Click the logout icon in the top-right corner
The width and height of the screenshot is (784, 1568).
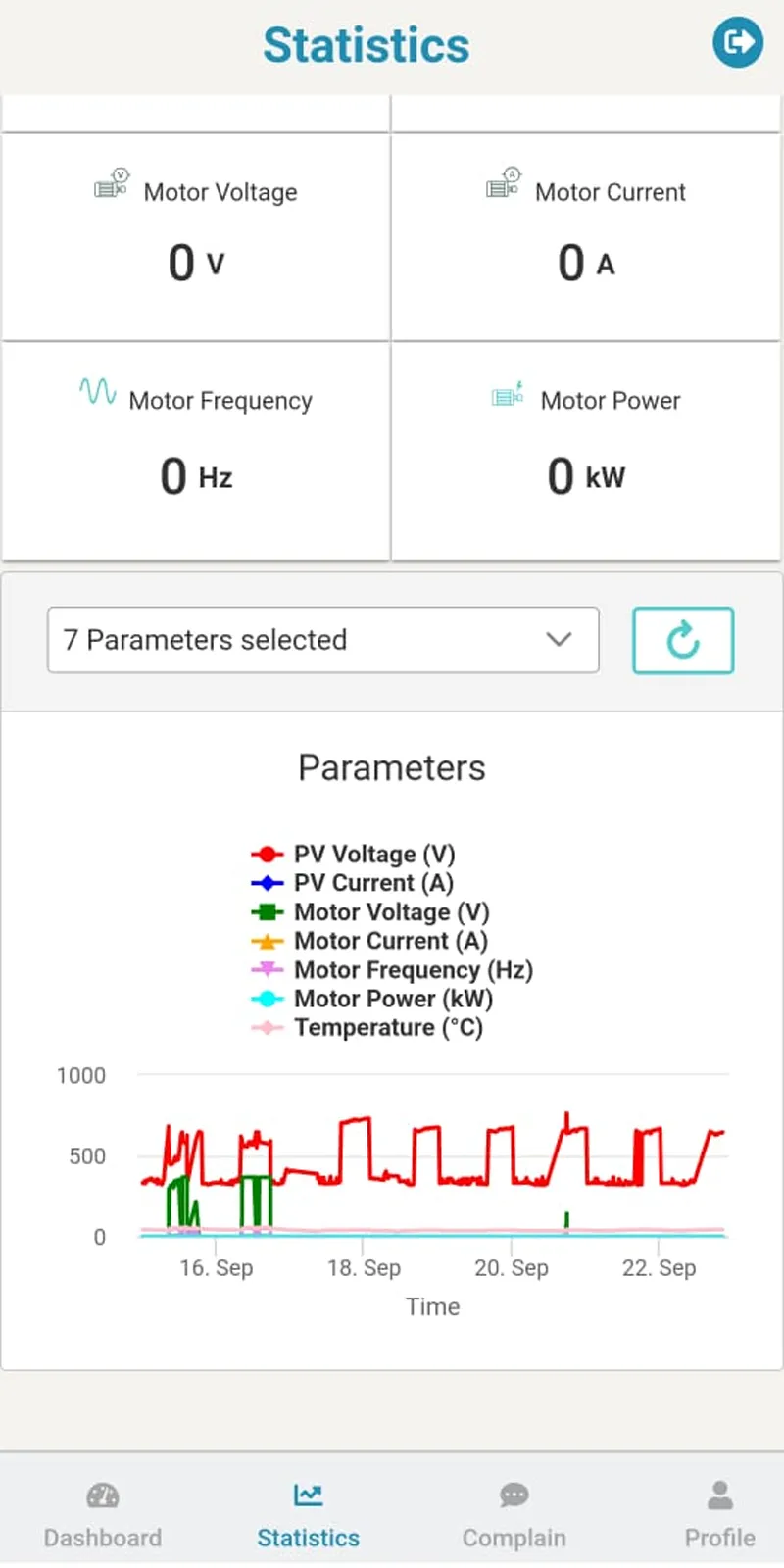coord(737,42)
